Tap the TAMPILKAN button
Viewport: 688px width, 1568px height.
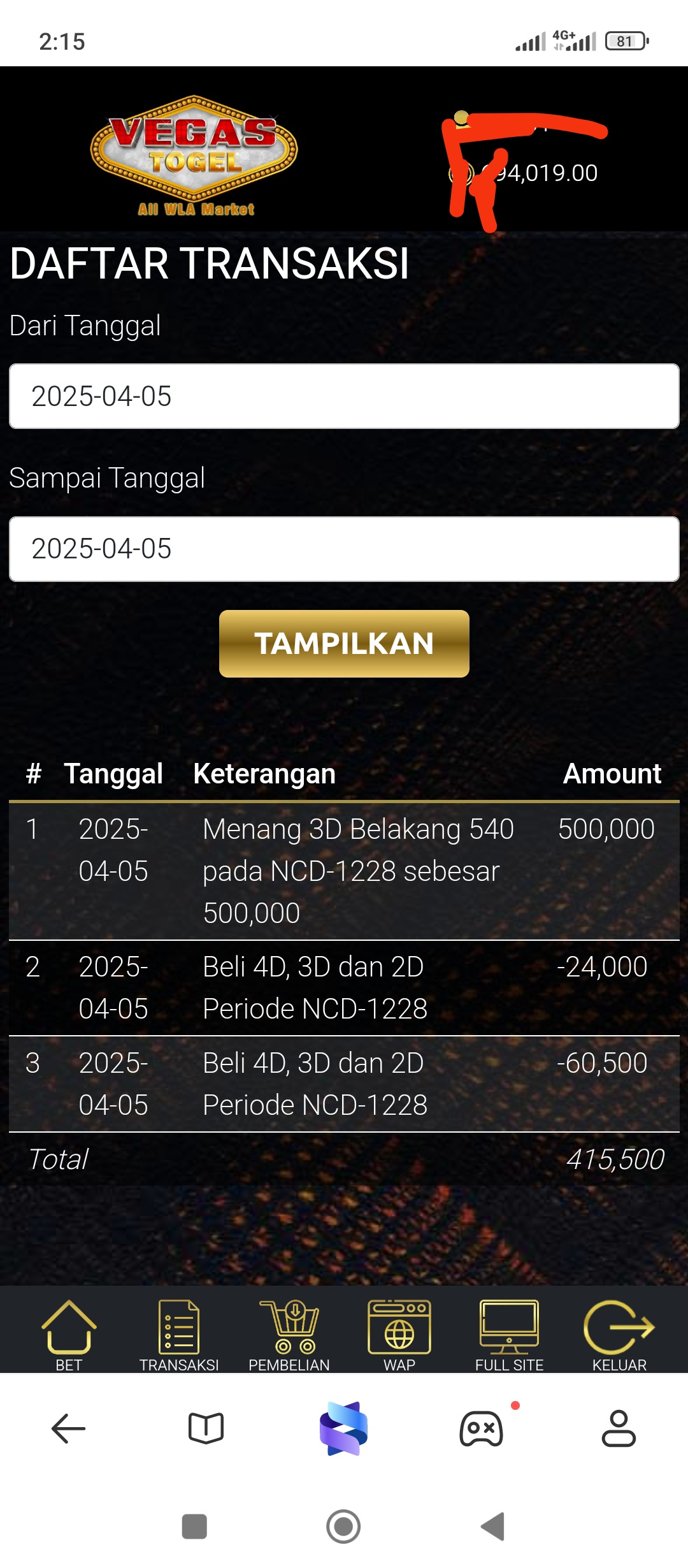click(x=344, y=644)
